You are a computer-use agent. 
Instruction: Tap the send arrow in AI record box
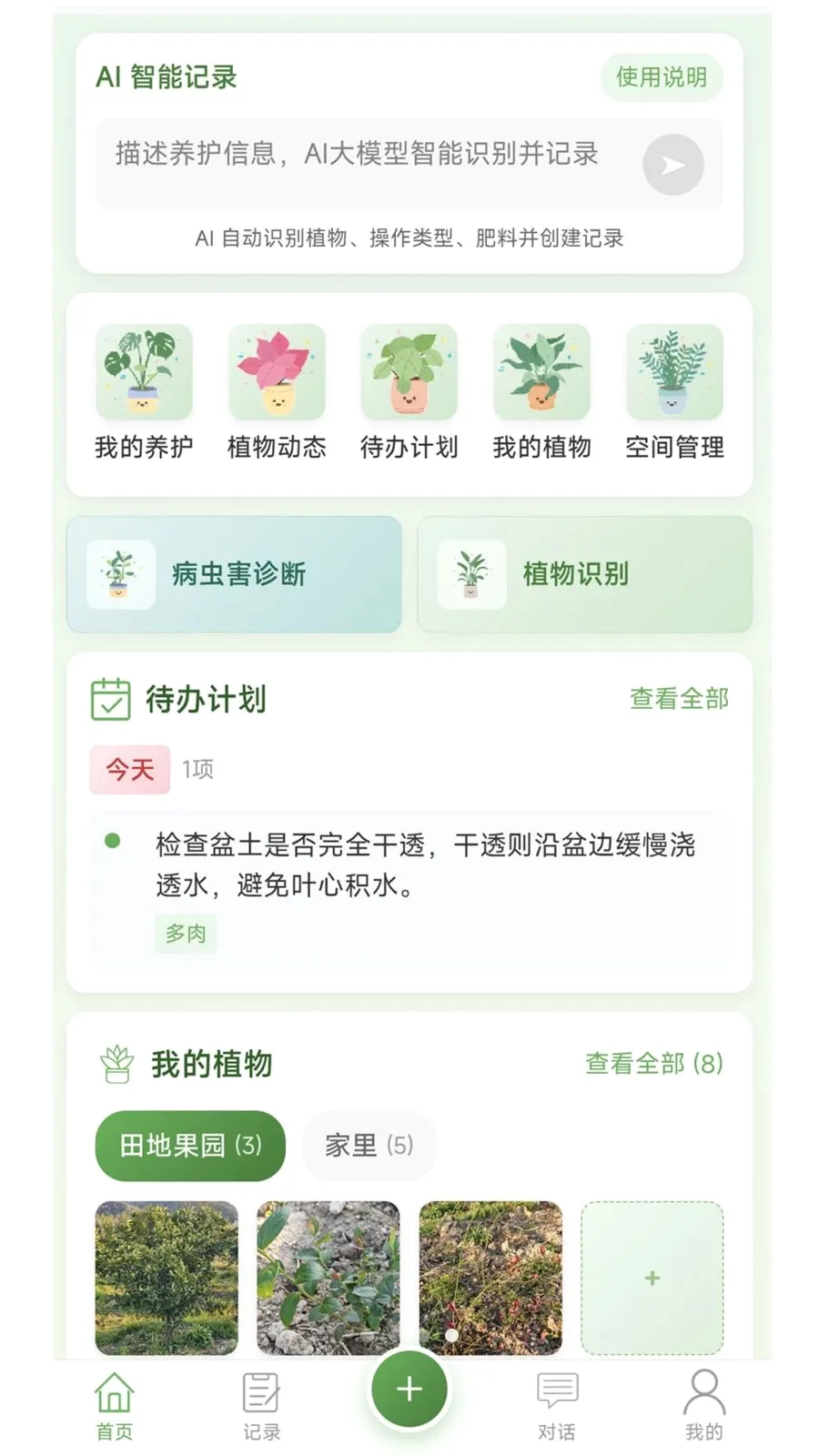pyautogui.click(x=672, y=165)
